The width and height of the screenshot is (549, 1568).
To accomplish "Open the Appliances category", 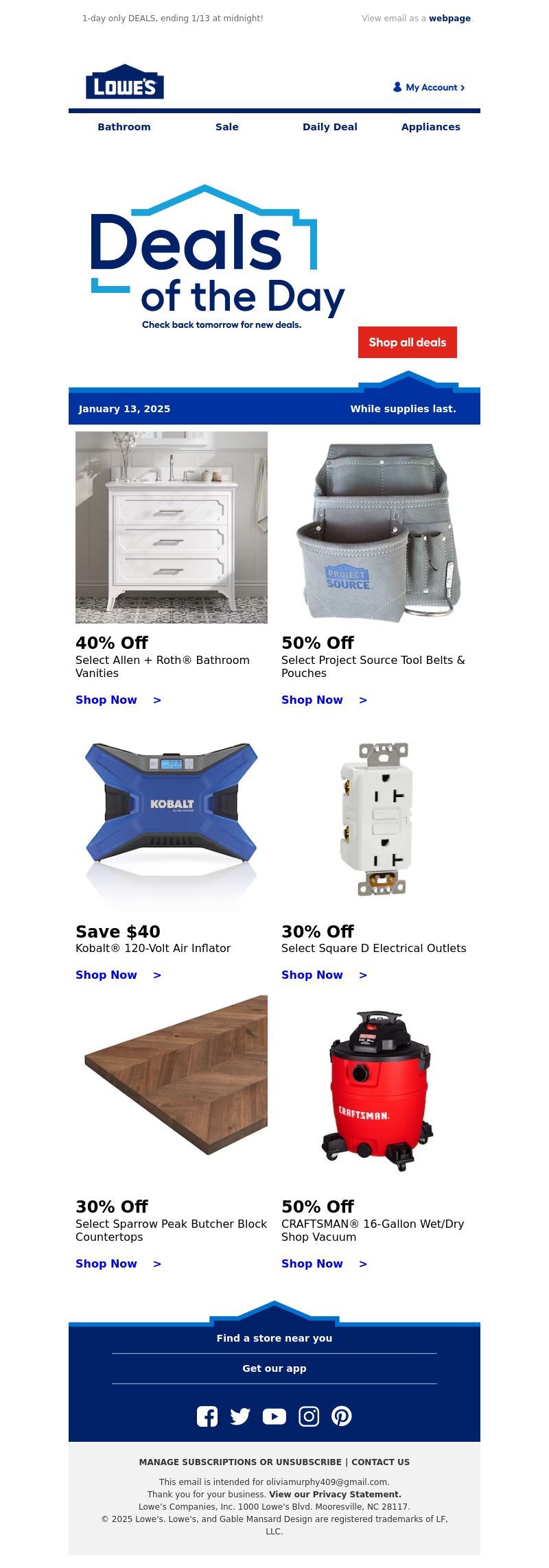I will (431, 127).
